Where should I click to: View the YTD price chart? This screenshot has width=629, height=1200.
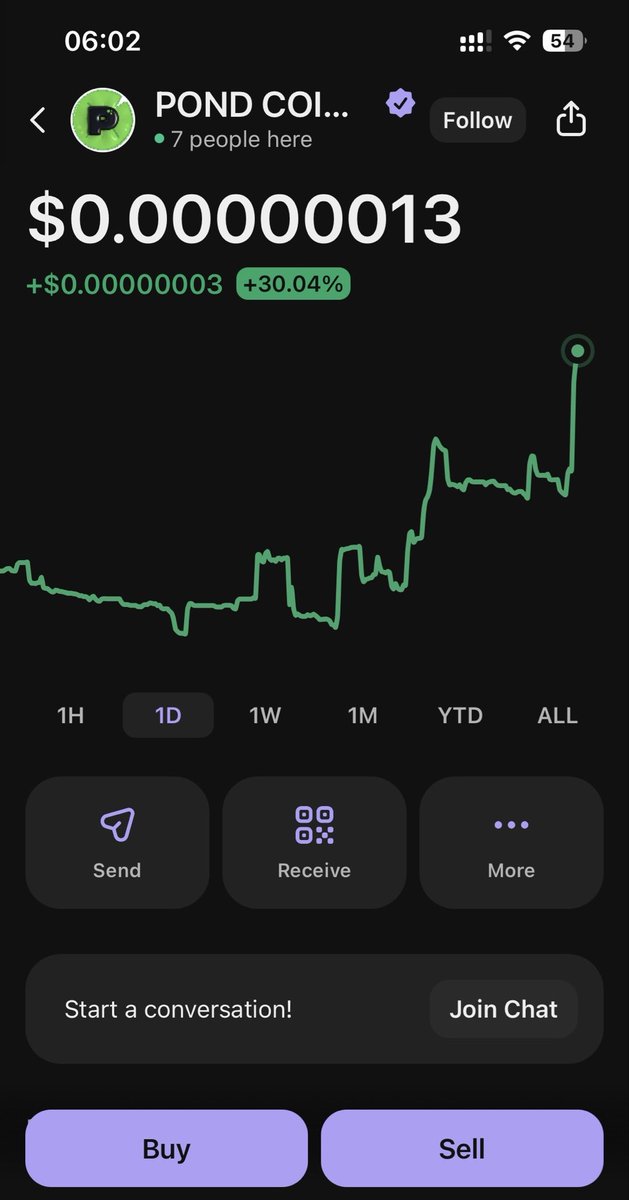click(x=460, y=715)
